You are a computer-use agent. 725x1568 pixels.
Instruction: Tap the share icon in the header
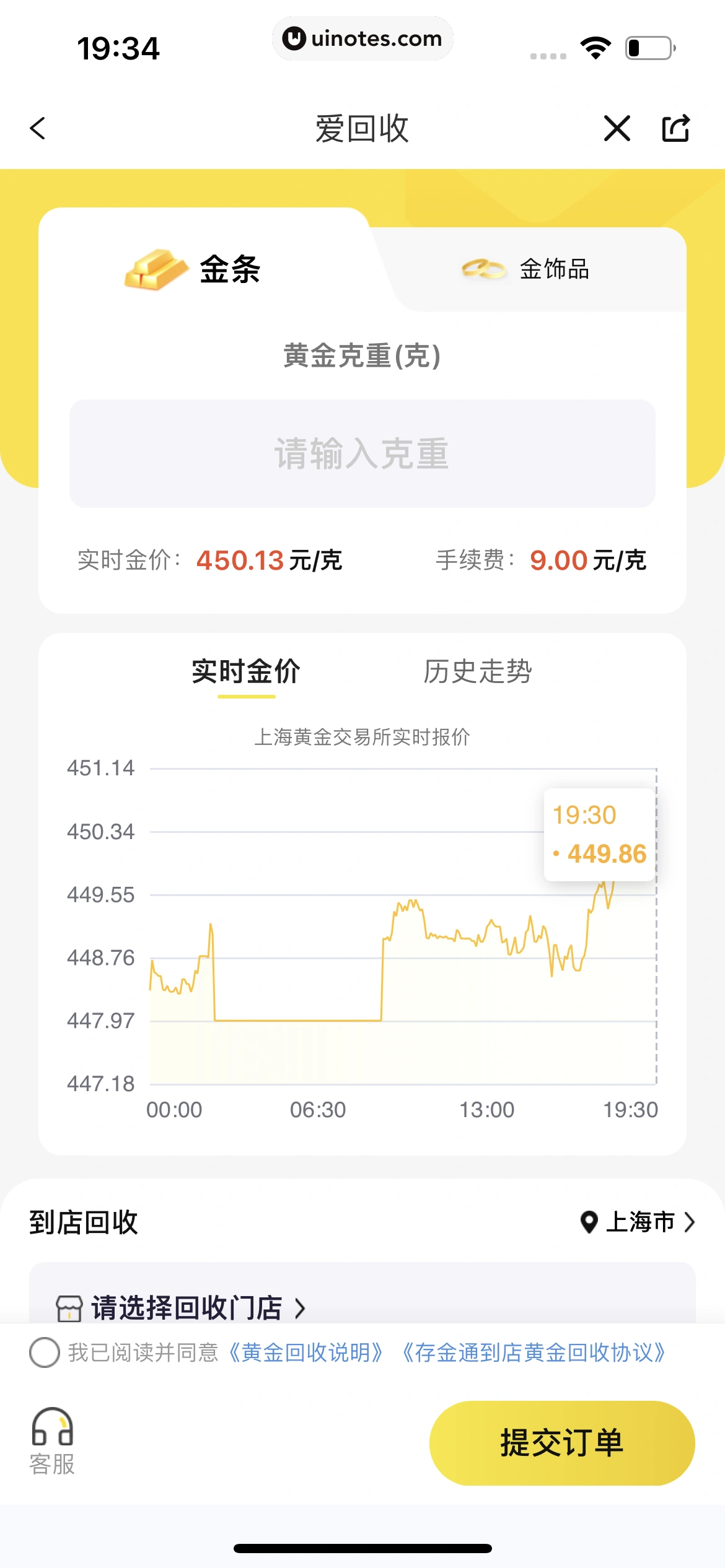[675, 129]
